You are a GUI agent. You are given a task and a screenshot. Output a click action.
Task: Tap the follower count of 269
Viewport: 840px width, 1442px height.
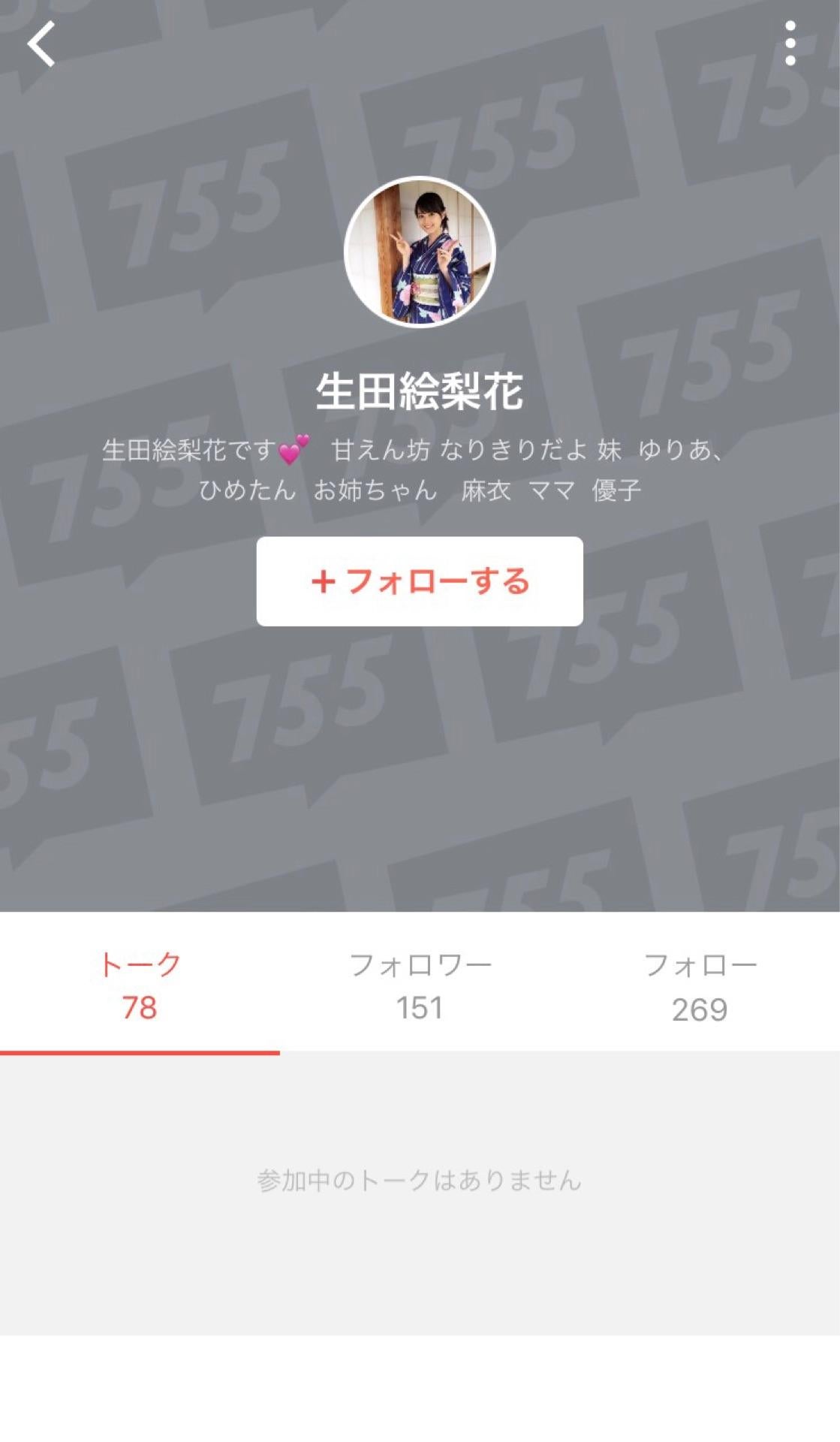(x=700, y=1009)
